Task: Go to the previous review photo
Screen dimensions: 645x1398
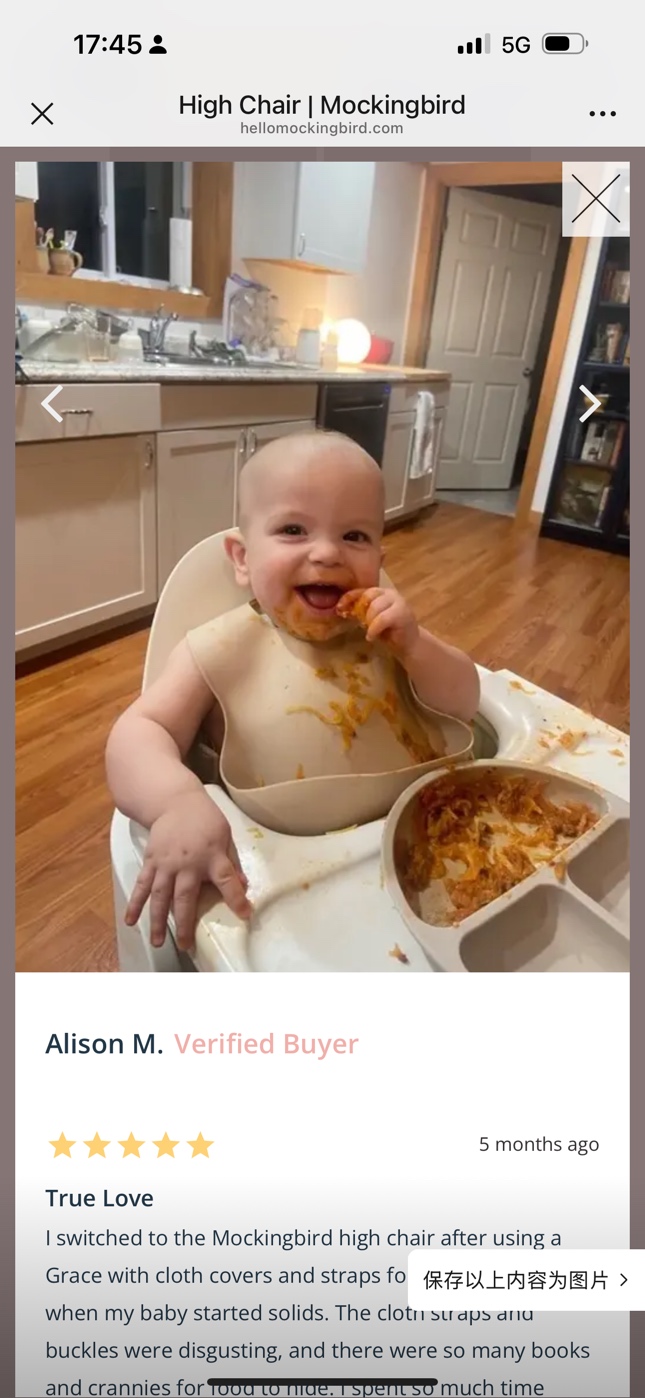Action: (x=52, y=404)
